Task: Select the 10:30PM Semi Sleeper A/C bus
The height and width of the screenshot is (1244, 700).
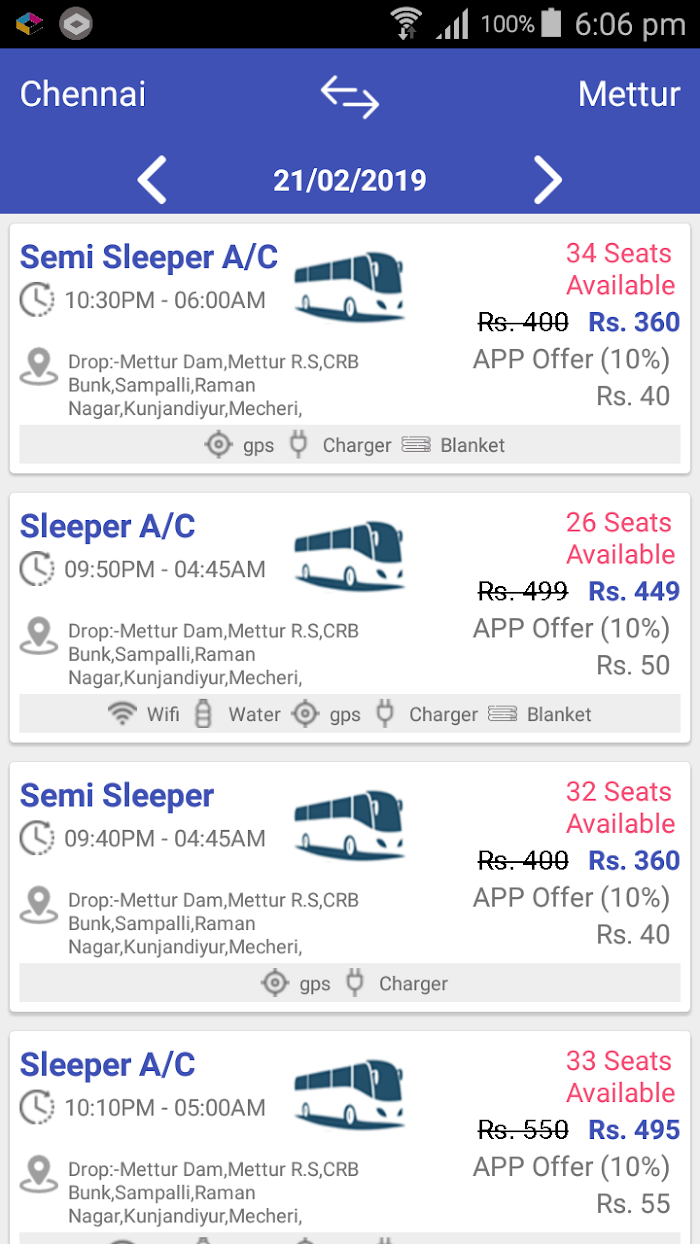Action: click(x=350, y=348)
